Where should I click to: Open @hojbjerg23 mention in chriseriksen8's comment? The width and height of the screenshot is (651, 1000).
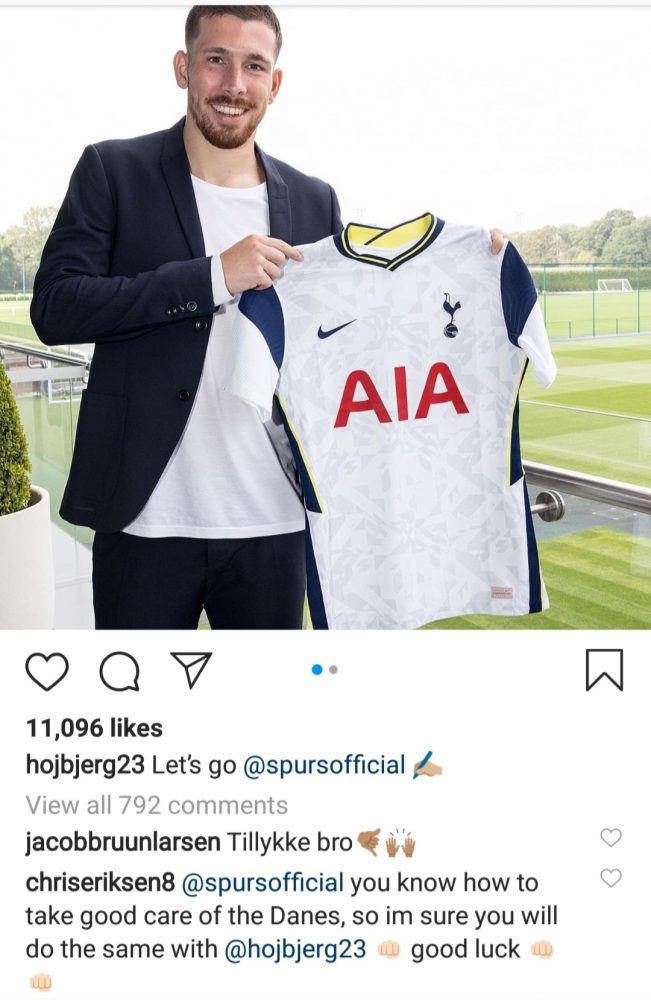297,950
